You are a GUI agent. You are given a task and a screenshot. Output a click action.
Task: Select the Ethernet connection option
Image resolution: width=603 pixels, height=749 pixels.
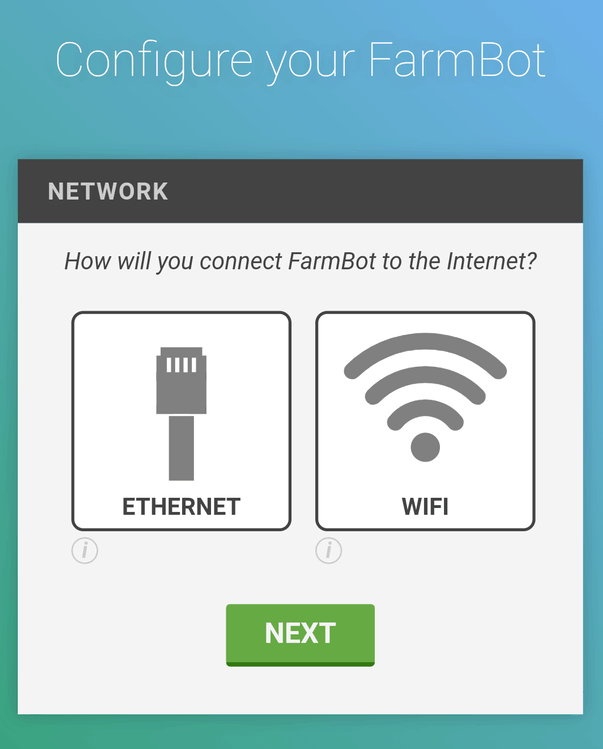click(181, 421)
